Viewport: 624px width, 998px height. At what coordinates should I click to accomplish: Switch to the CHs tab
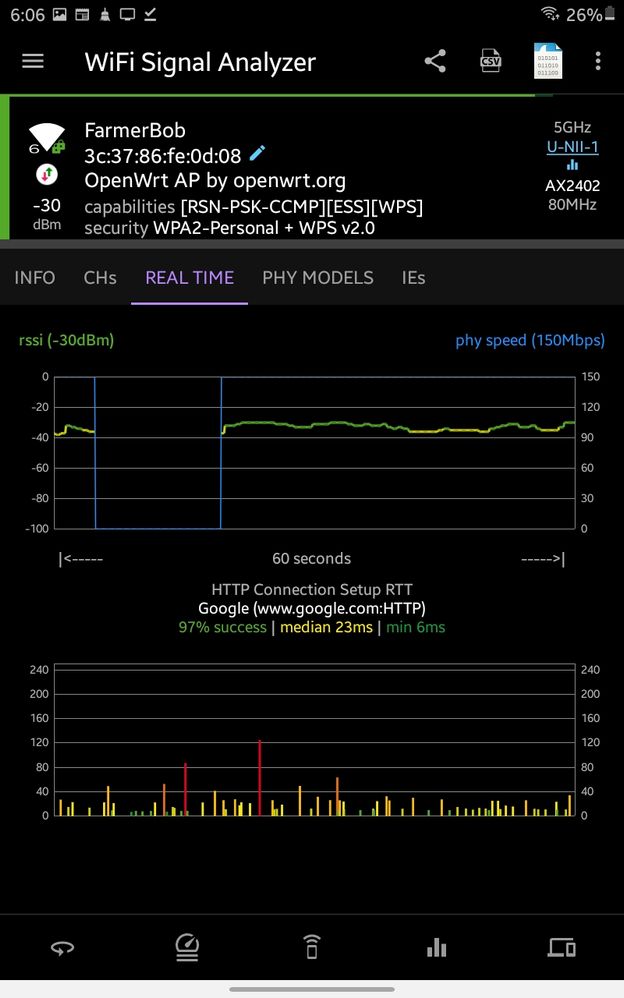pos(100,277)
